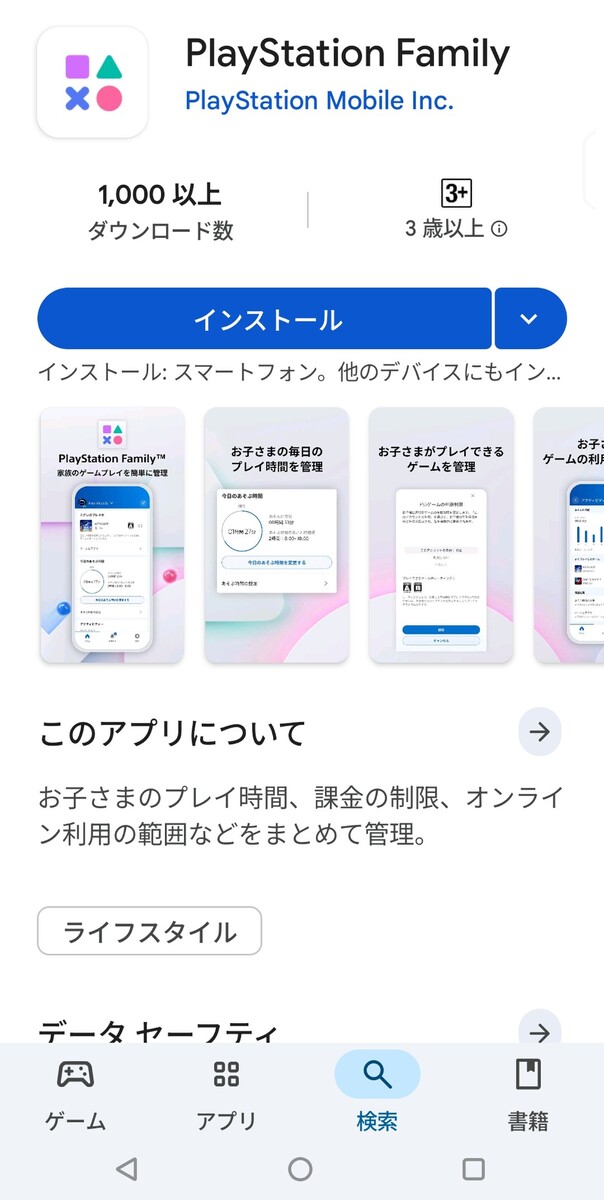This screenshot has height=1200, width=604.
Task: Open PlayStation Mobile Inc. developer page
Action: click(x=319, y=101)
